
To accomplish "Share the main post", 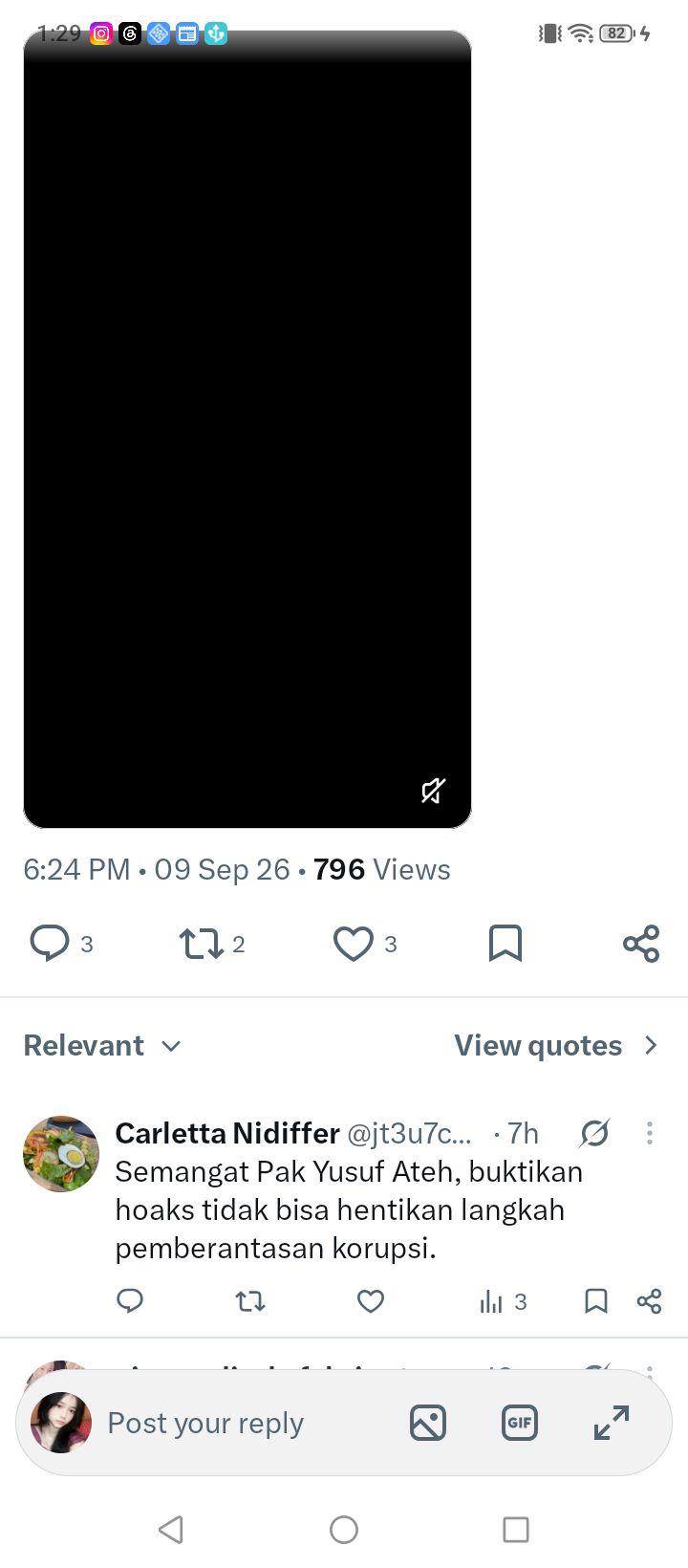I will click(641, 944).
